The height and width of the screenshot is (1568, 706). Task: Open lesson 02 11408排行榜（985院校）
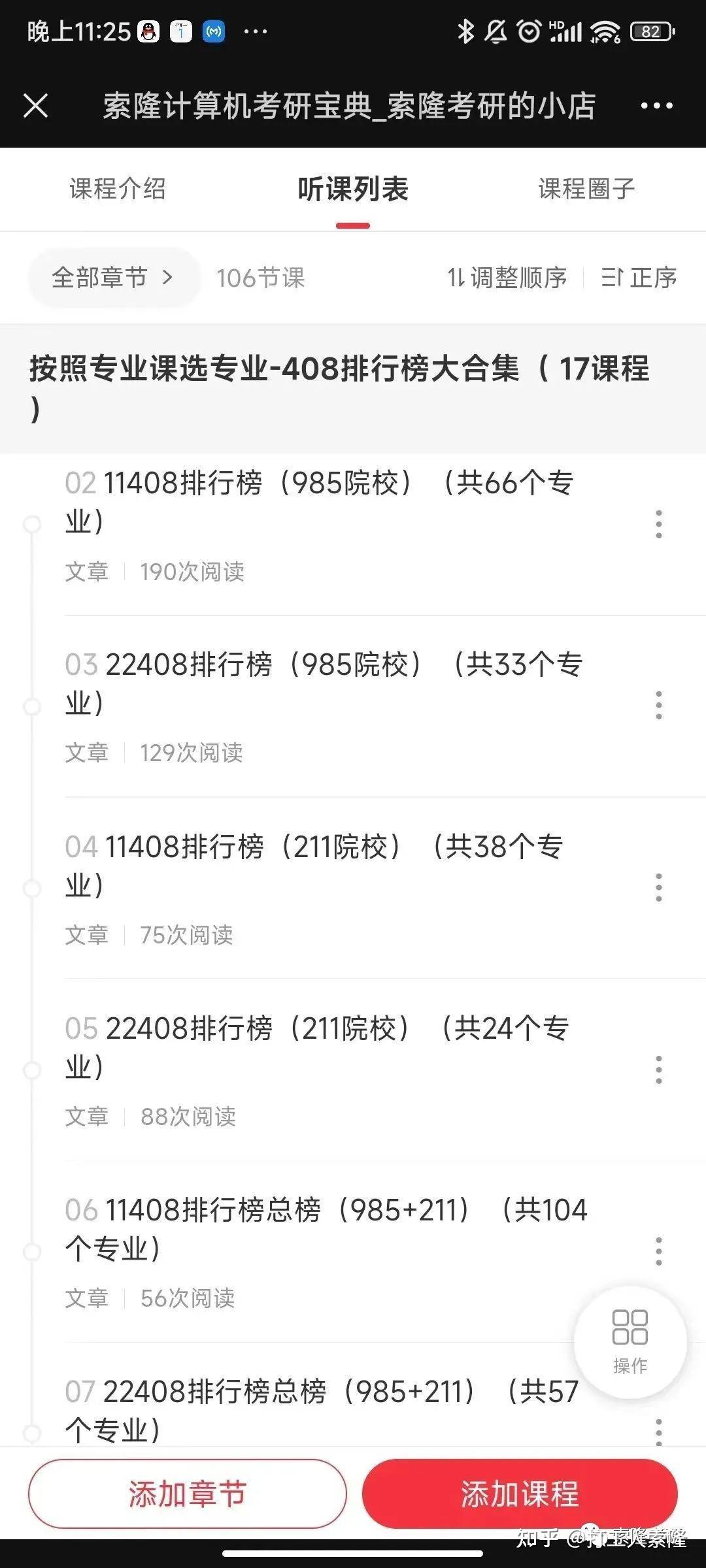(x=320, y=502)
